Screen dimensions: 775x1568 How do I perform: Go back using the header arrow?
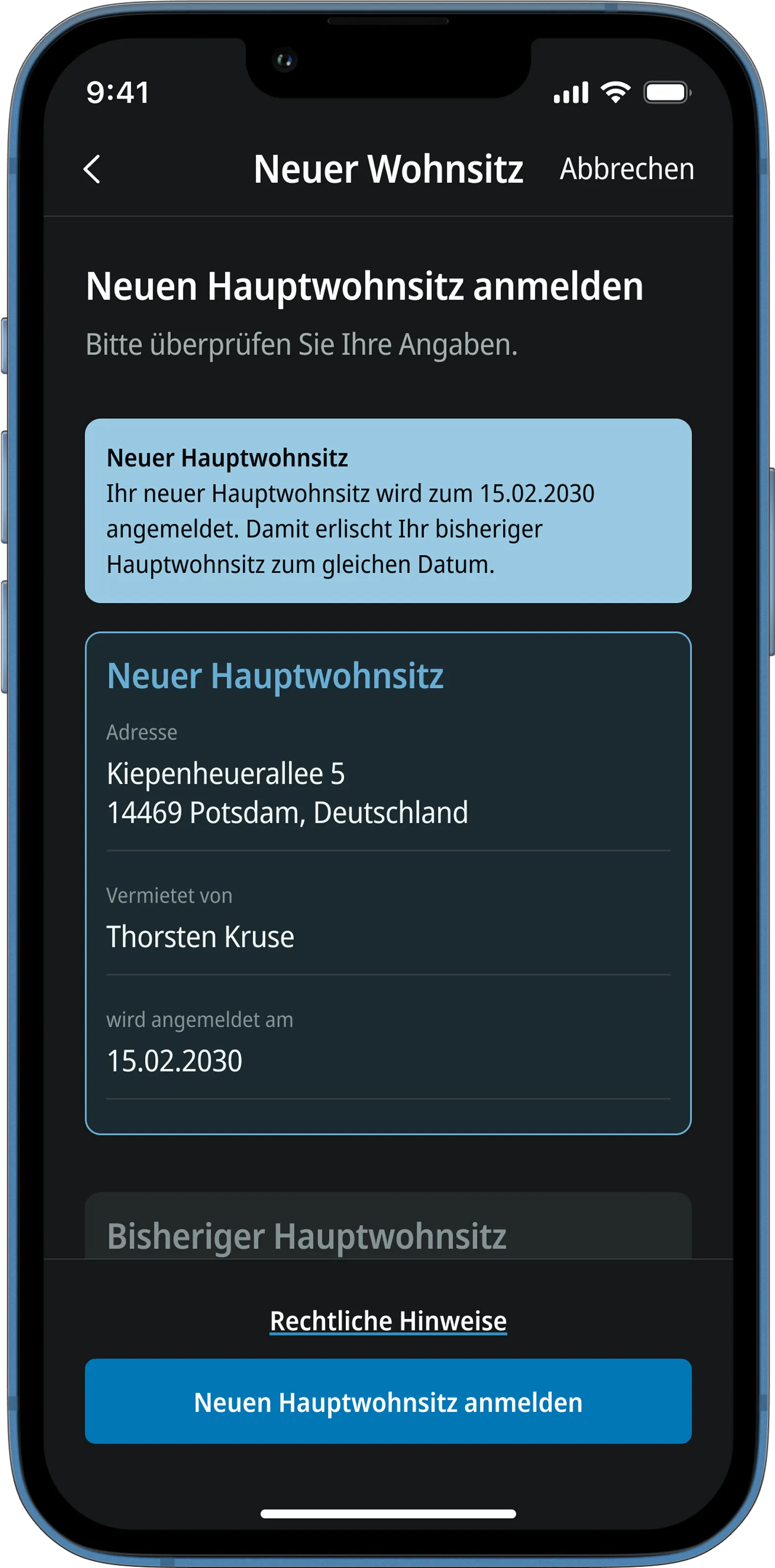(x=92, y=169)
